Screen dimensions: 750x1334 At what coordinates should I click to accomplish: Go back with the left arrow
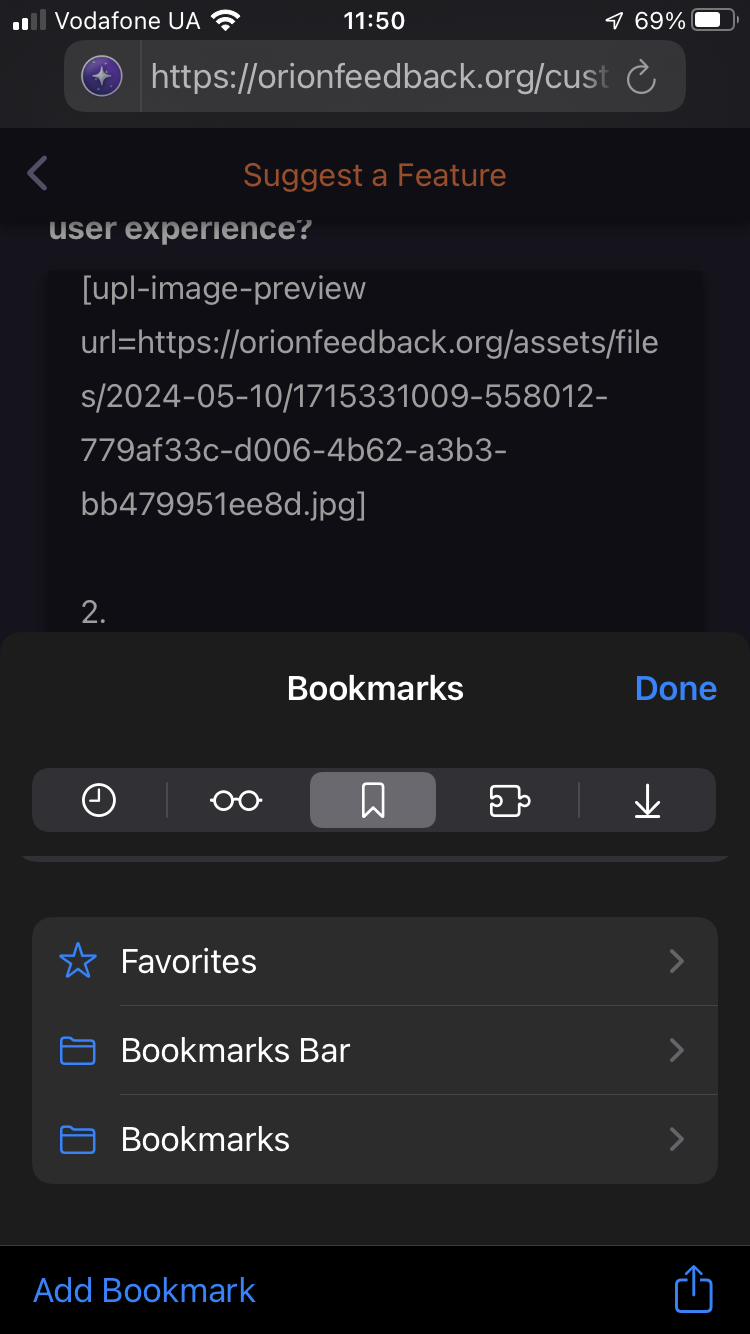(38, 174)
